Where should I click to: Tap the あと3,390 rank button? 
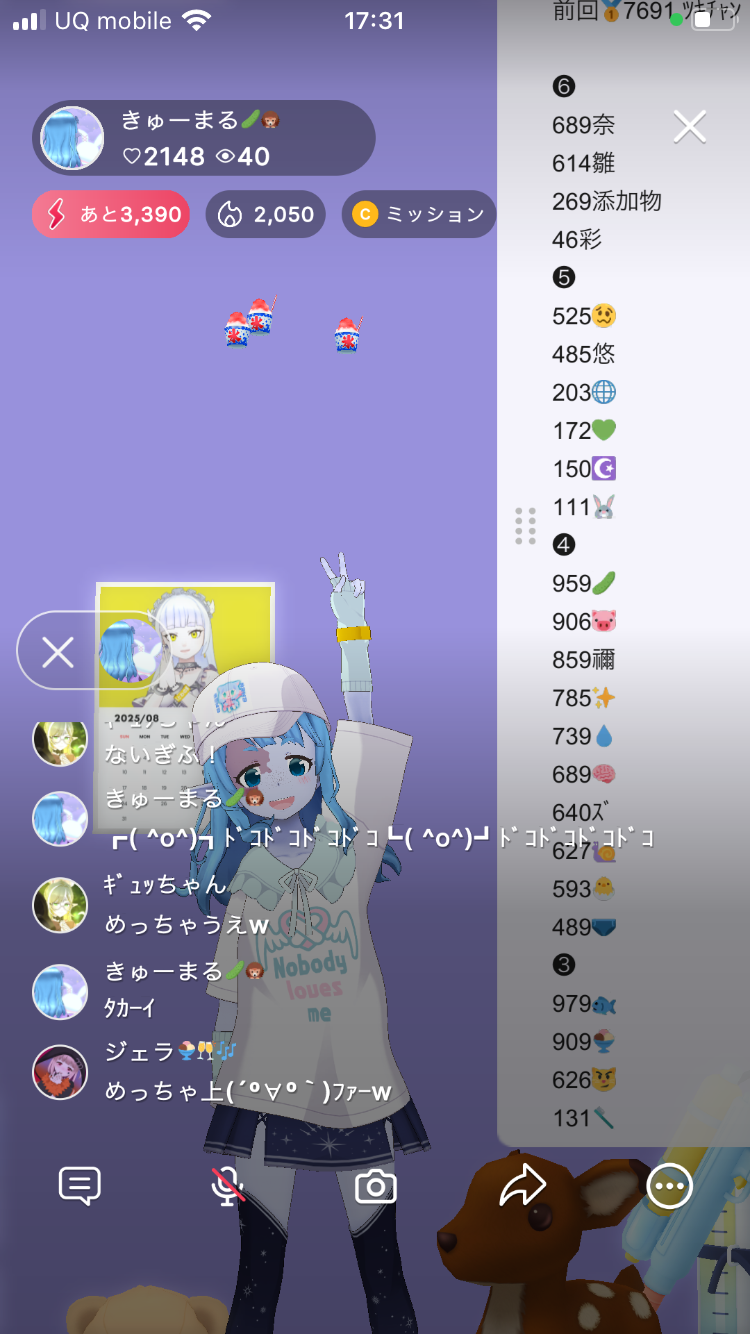tap(111, 214)
